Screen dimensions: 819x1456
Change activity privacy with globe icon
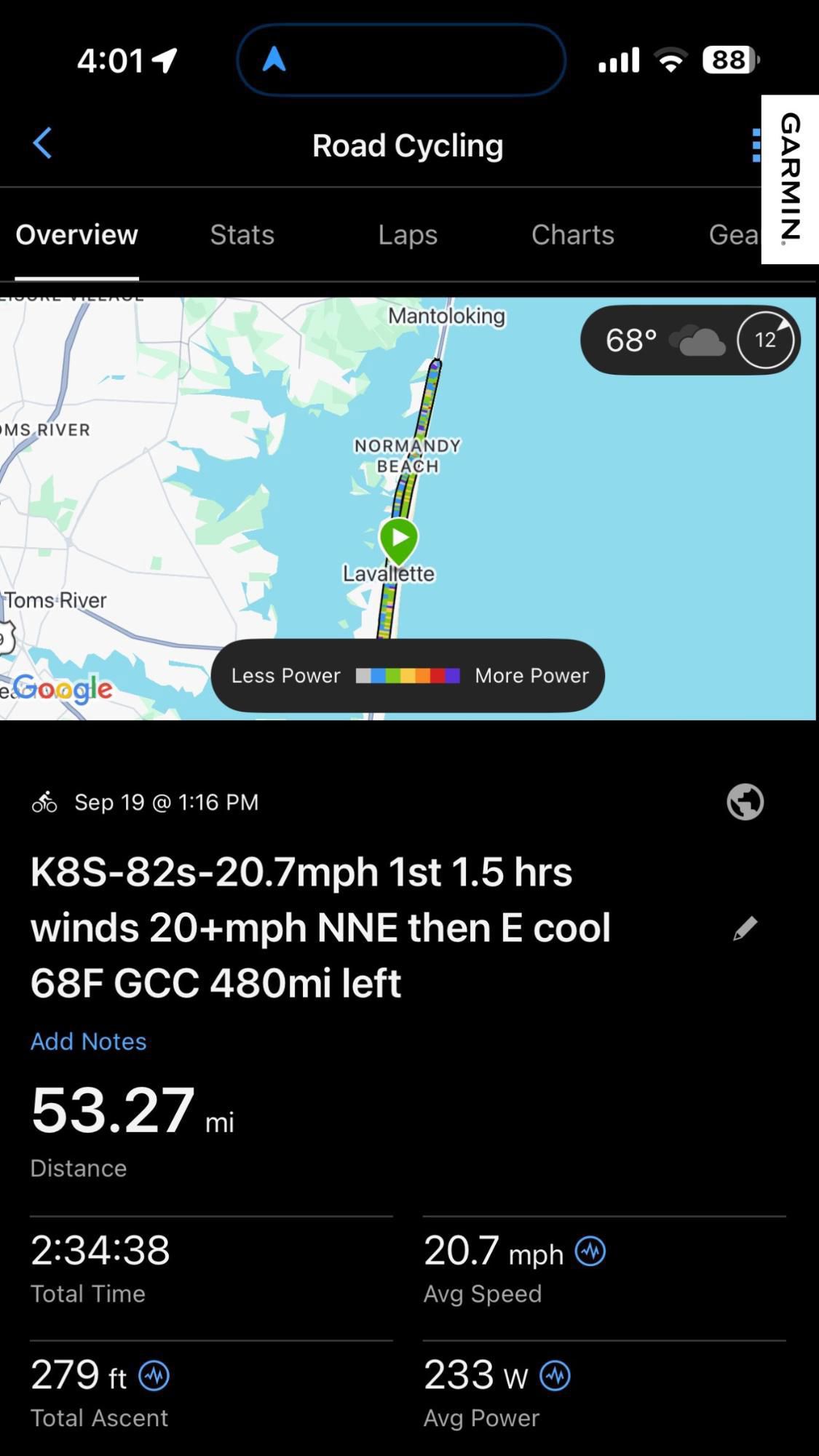tap(745, 802)
